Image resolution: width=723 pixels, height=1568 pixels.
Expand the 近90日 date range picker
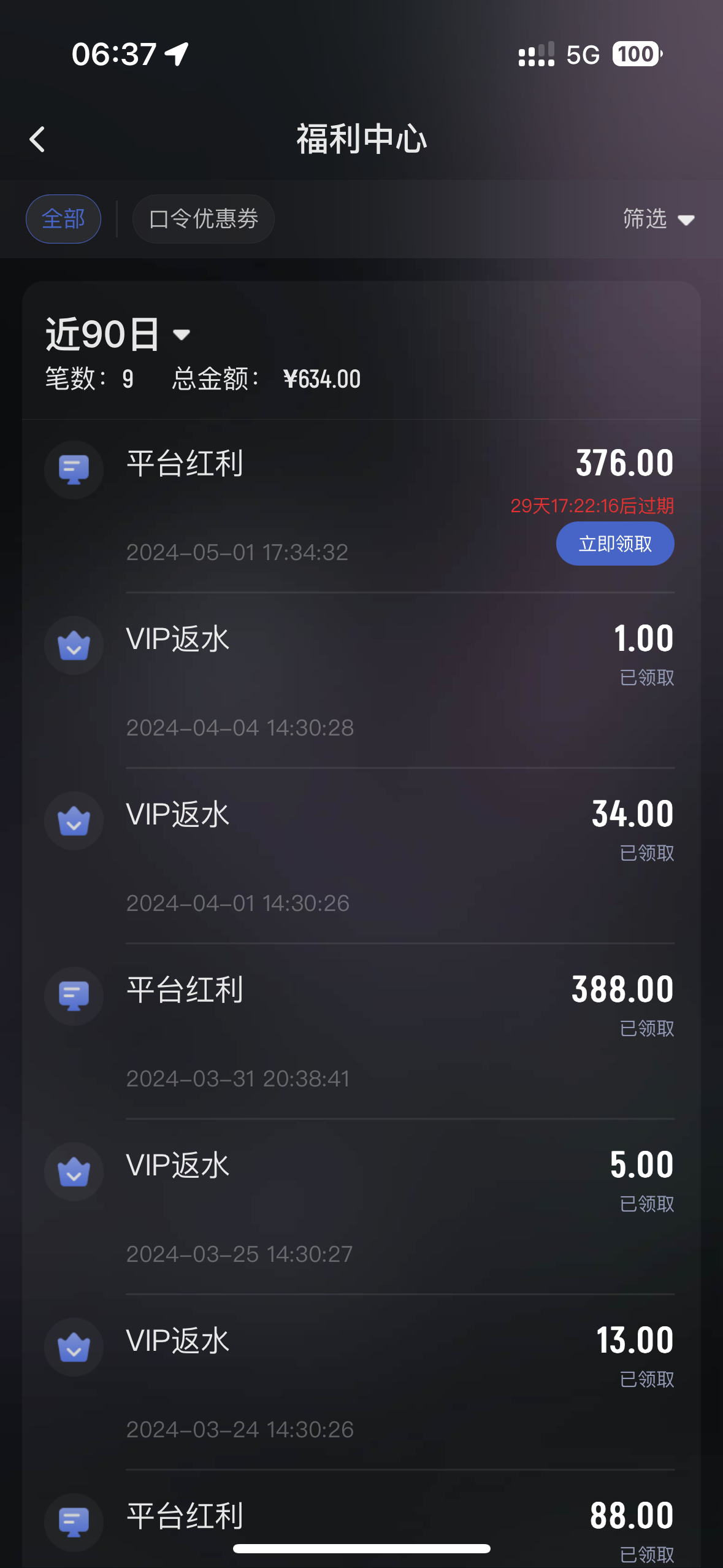pos(118,334)
